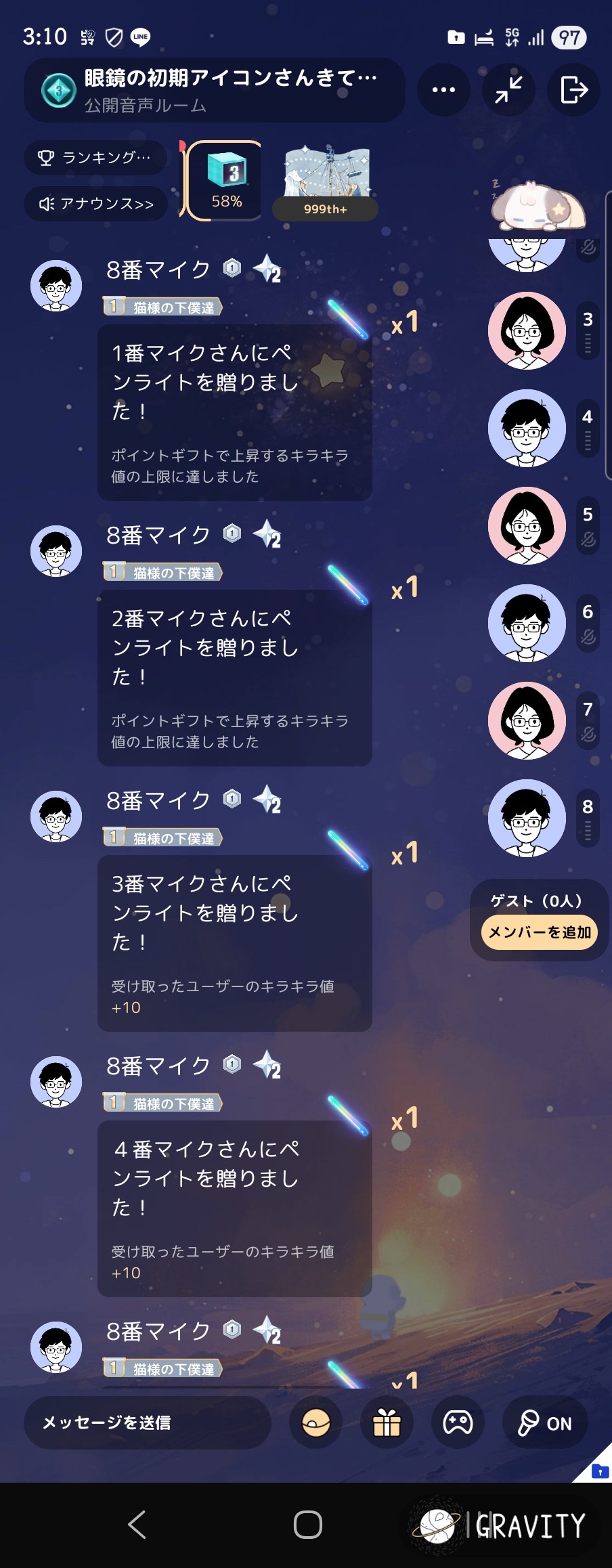Open the game controller menu

coord(458,1422)
